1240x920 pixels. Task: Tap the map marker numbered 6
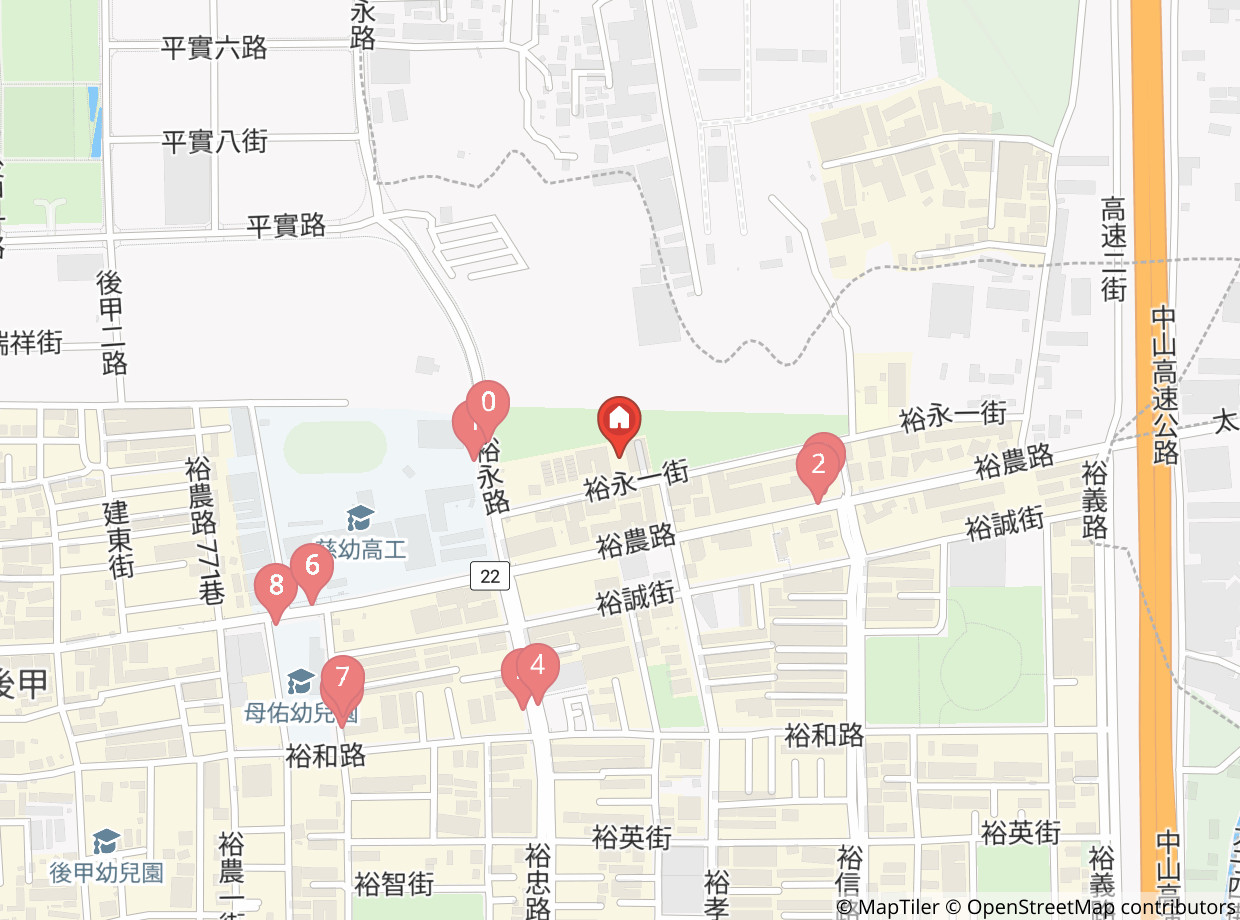coord(312,566)
